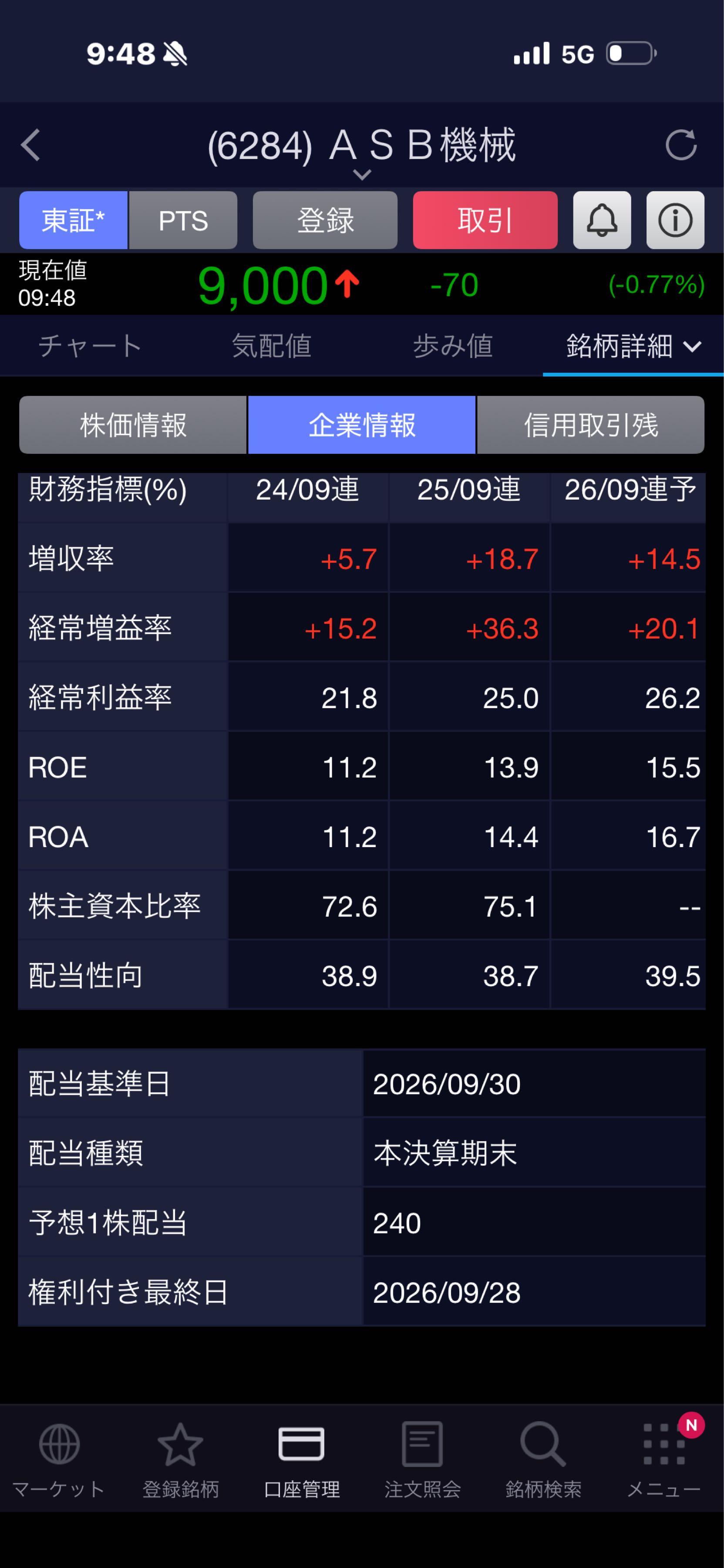
Task: Open the 気配値 tab
Action: click(271, 345)
